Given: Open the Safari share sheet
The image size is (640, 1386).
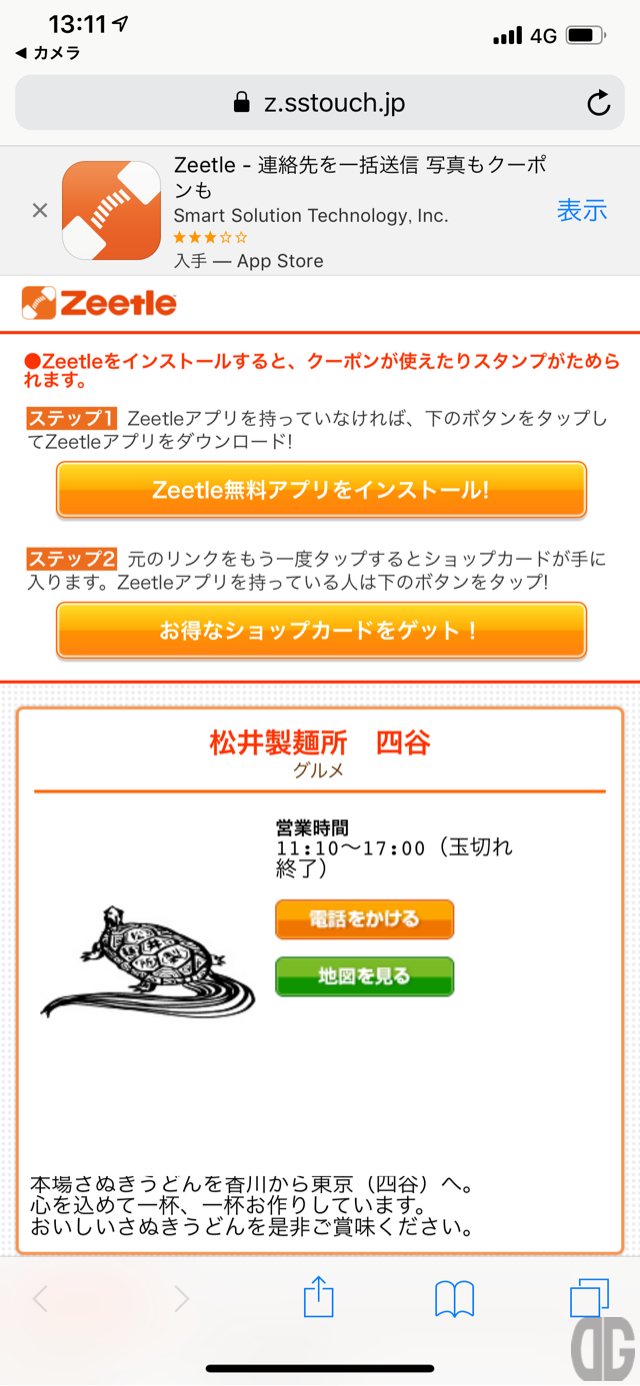Looking at the screenshot, I should point(318,1298).
